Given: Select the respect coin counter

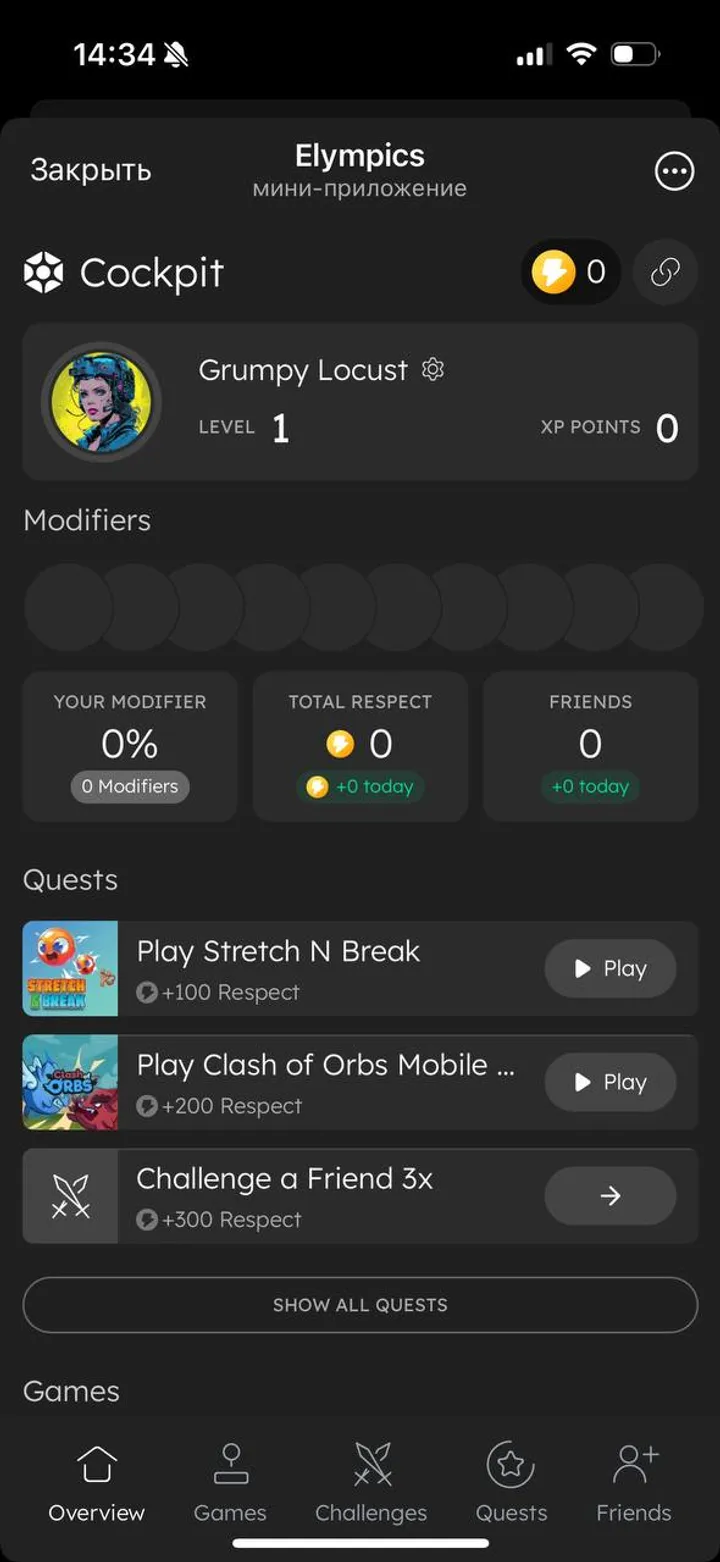Looking at the screenshot, I should click(x=570, y=271).
